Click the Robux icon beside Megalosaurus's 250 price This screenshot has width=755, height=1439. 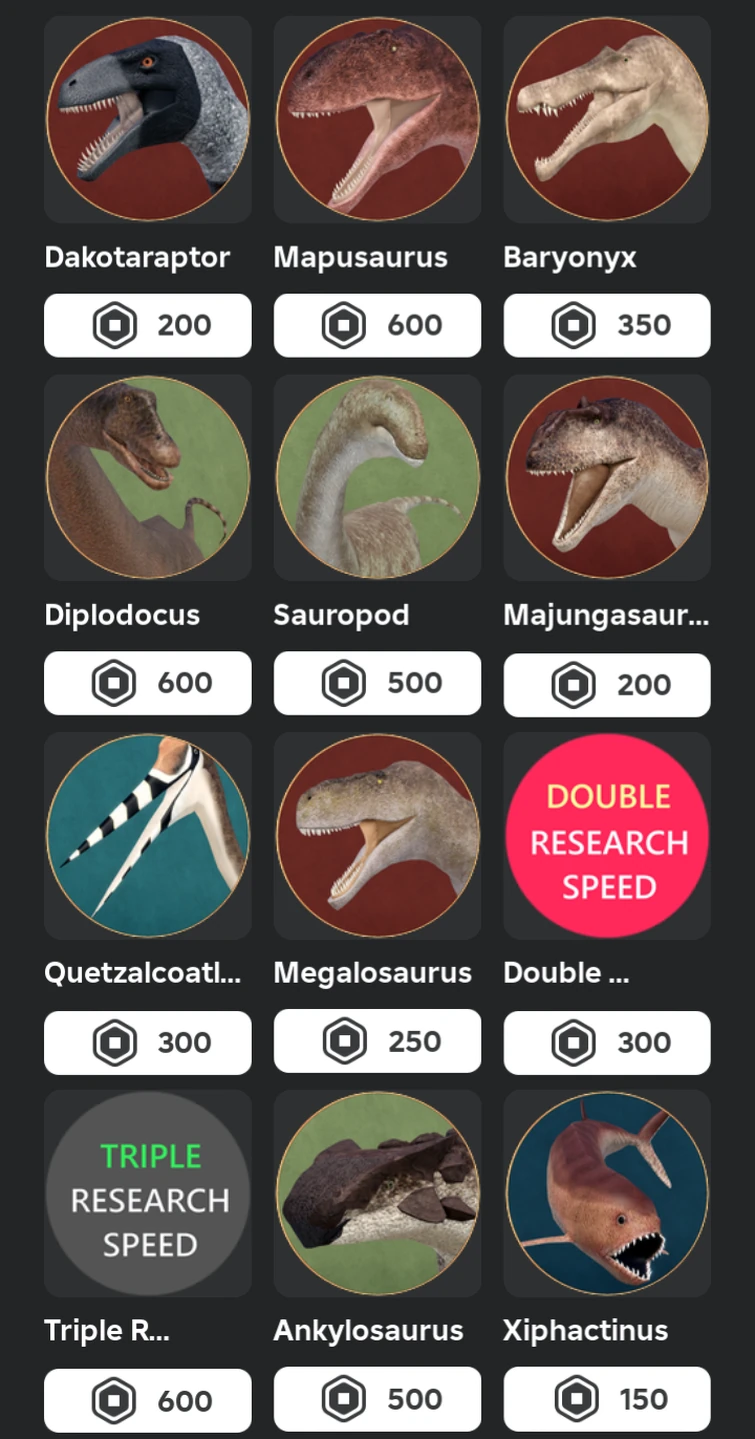coord(345,1041)
